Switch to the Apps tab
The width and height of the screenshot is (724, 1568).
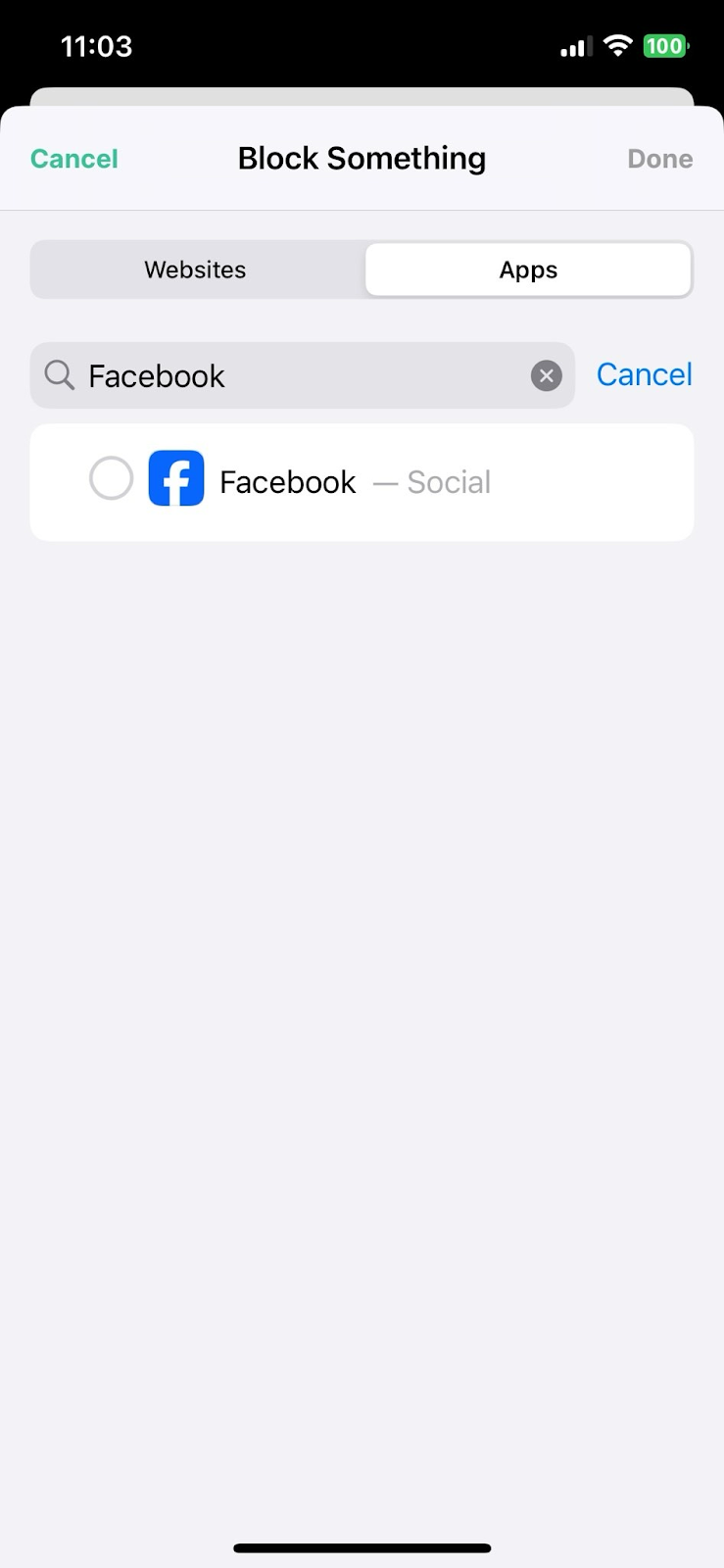pyautogui.click(x=528, y=269)
